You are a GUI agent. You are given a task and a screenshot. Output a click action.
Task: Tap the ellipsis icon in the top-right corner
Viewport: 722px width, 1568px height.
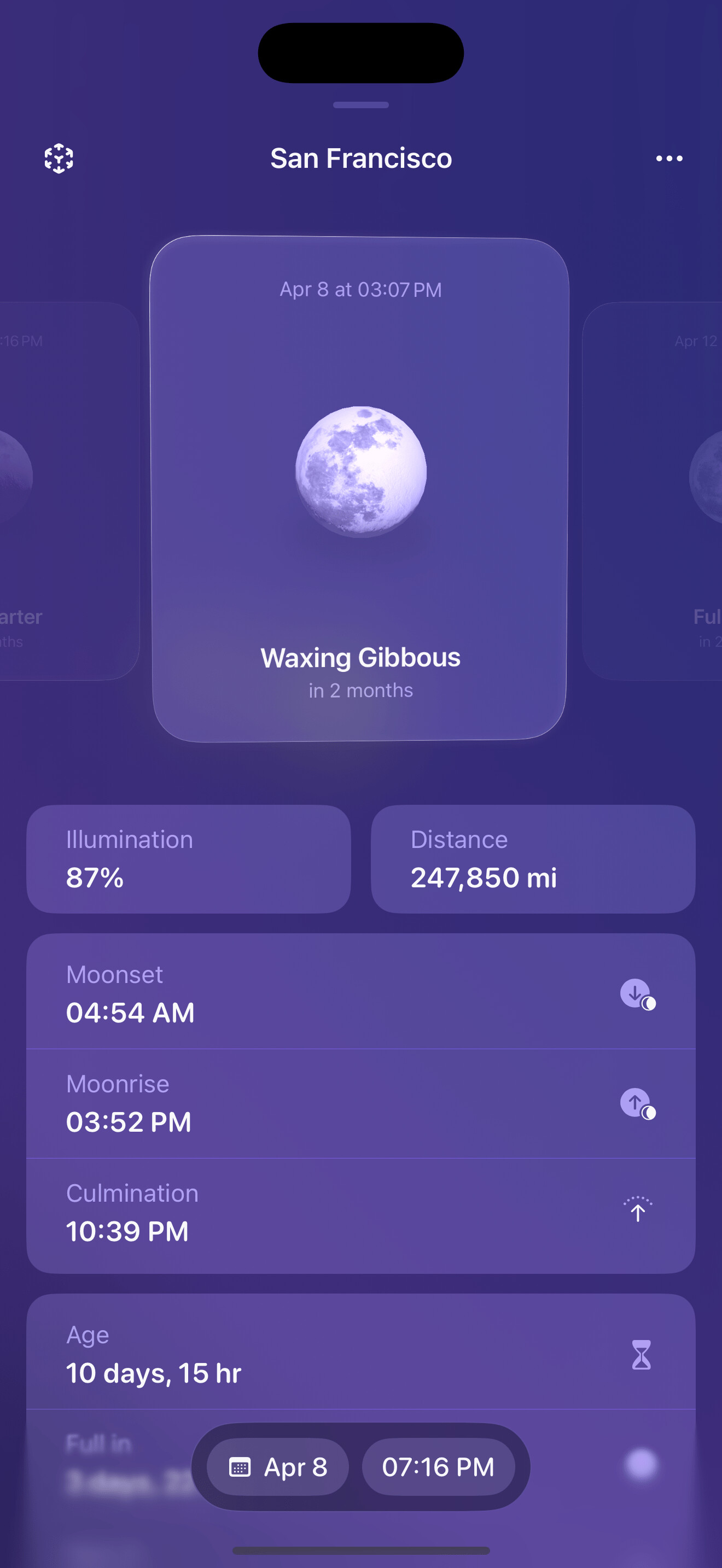(669, 158)
